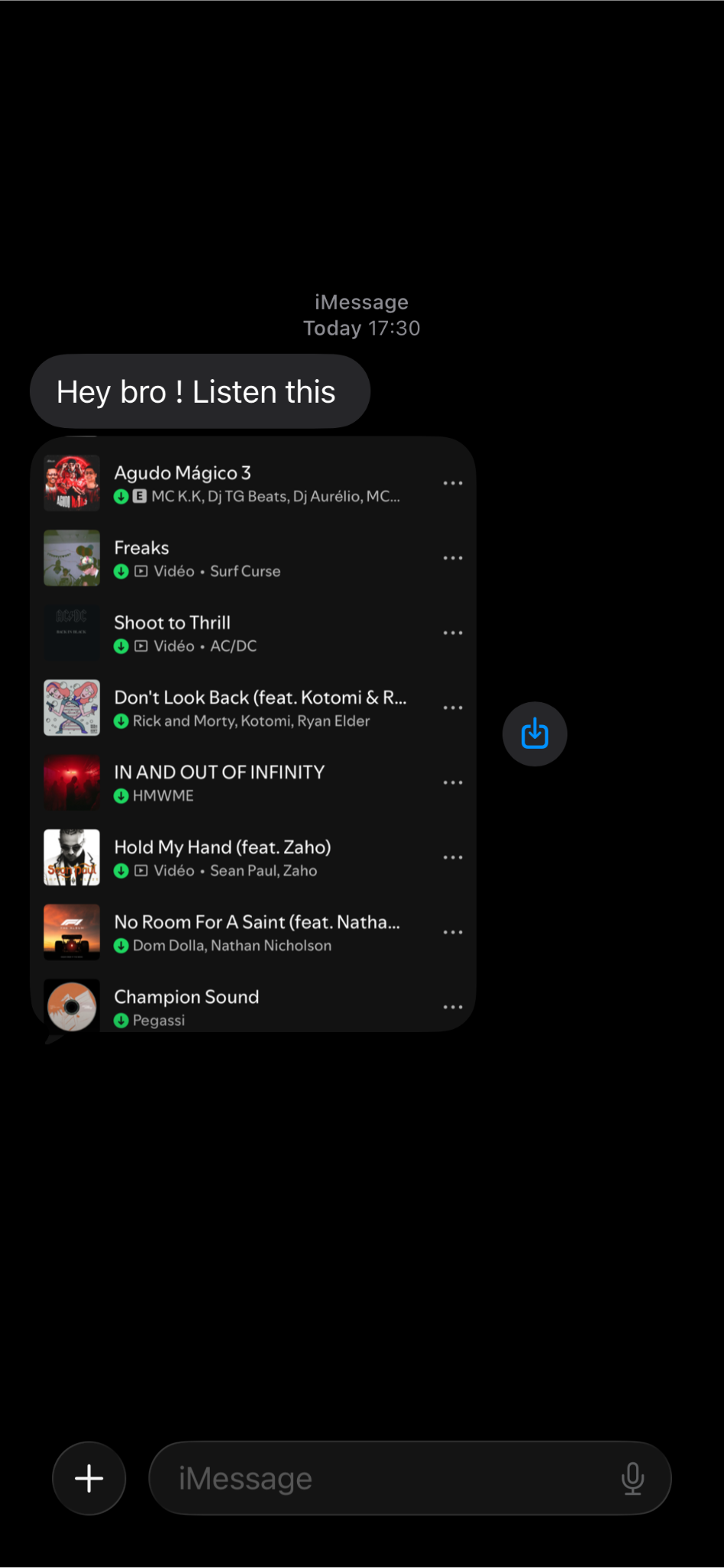Viewport: 724px width, 1568px height.
Task: Tap the green download icon next to Freaks
Action: 122,572
